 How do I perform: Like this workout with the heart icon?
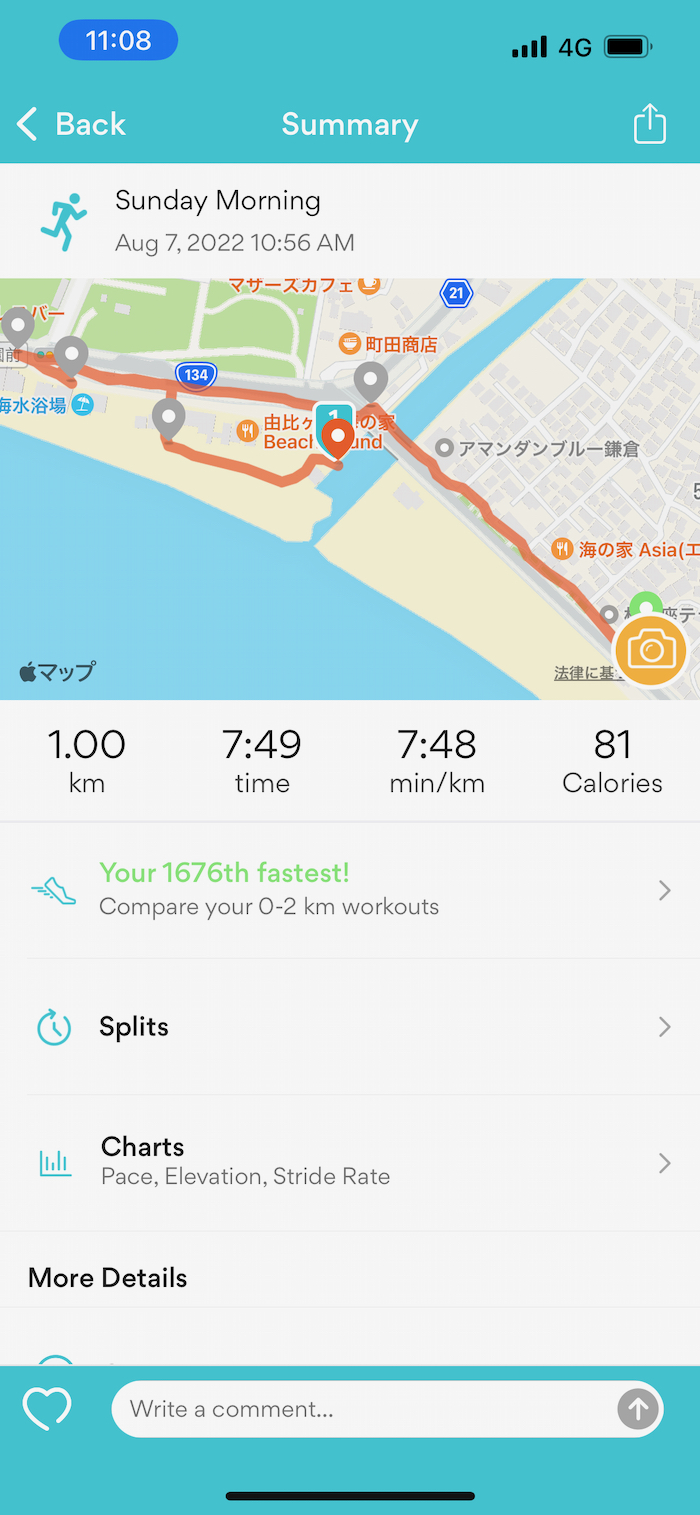(47, 1409)
